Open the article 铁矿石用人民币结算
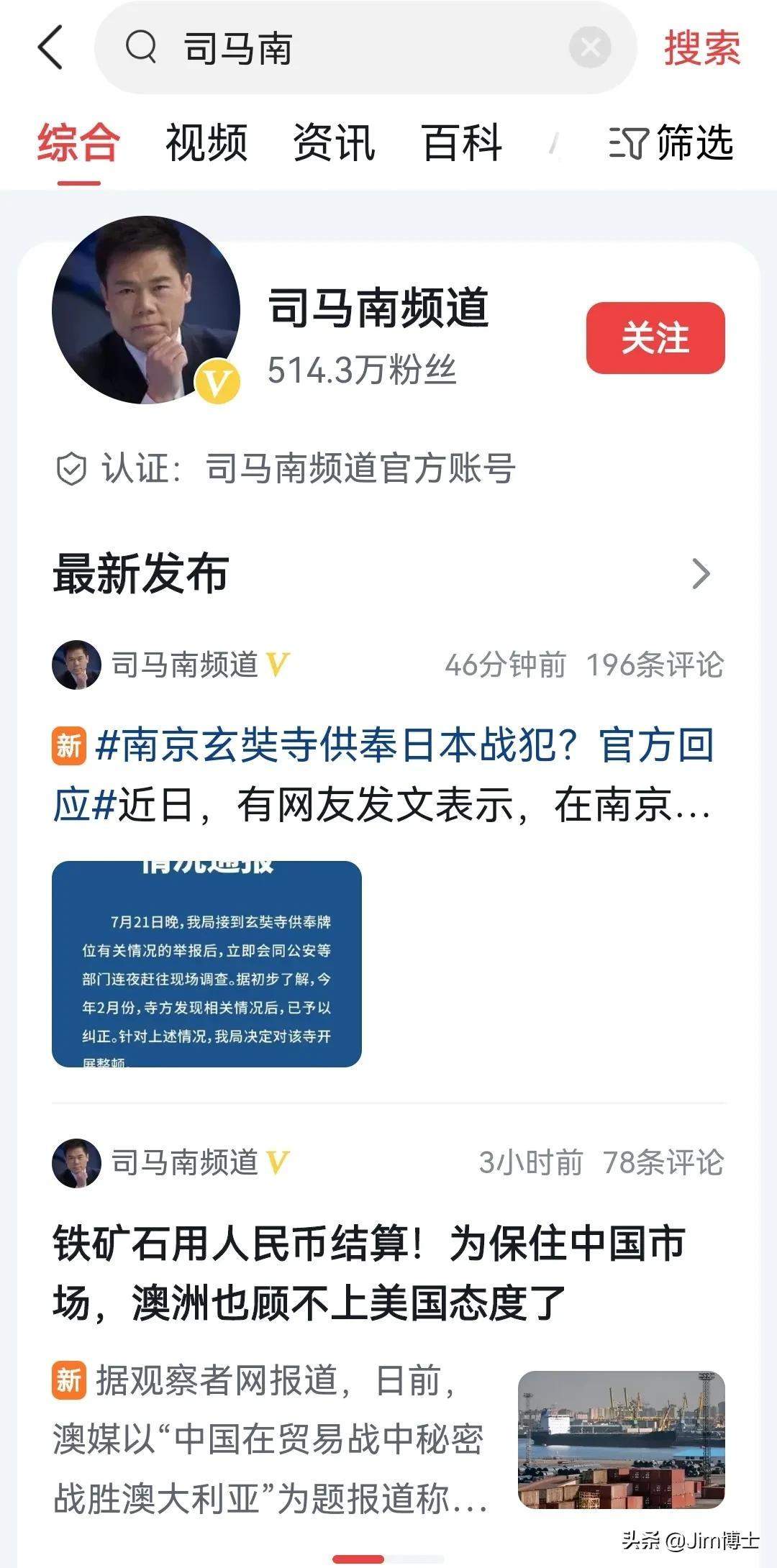 tap(368, 1272)
